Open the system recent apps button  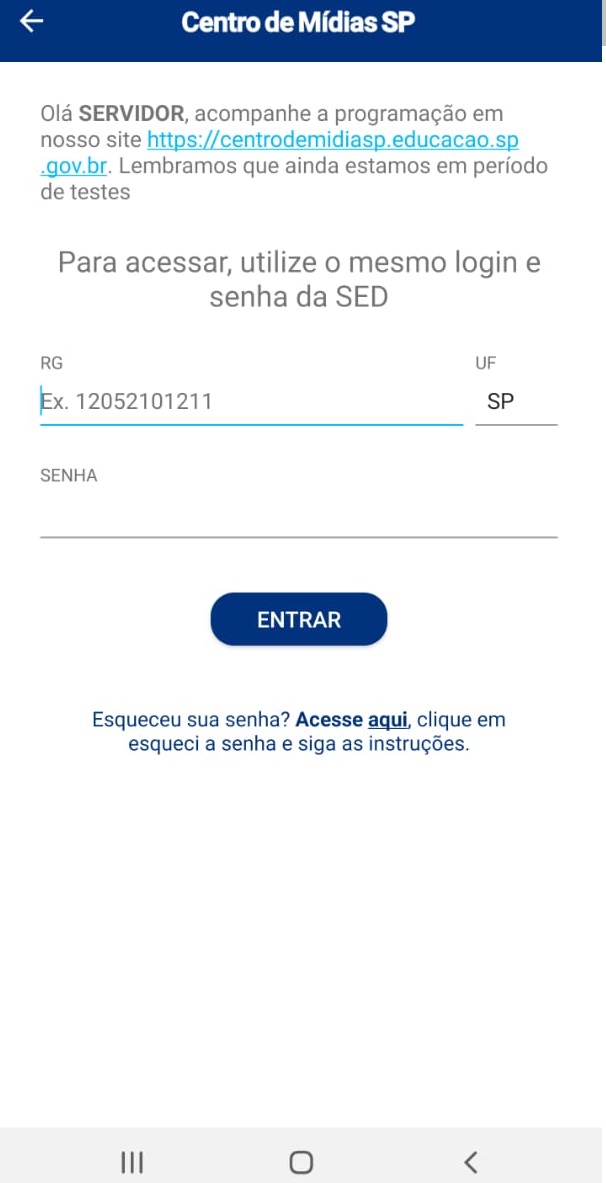point(132,1161)
